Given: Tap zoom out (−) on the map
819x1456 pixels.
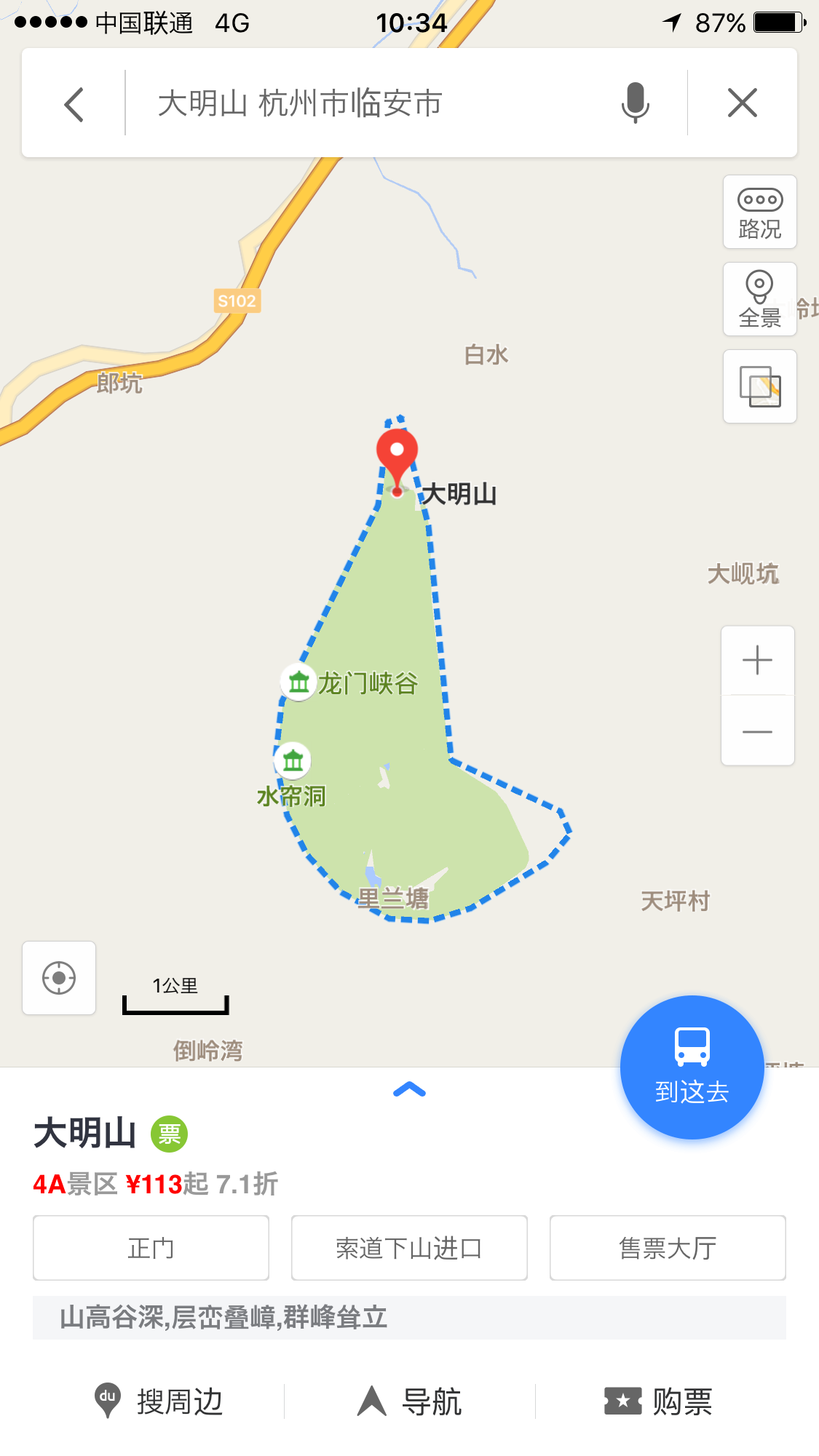Looking at the screenshot, I should coord(758,731).
